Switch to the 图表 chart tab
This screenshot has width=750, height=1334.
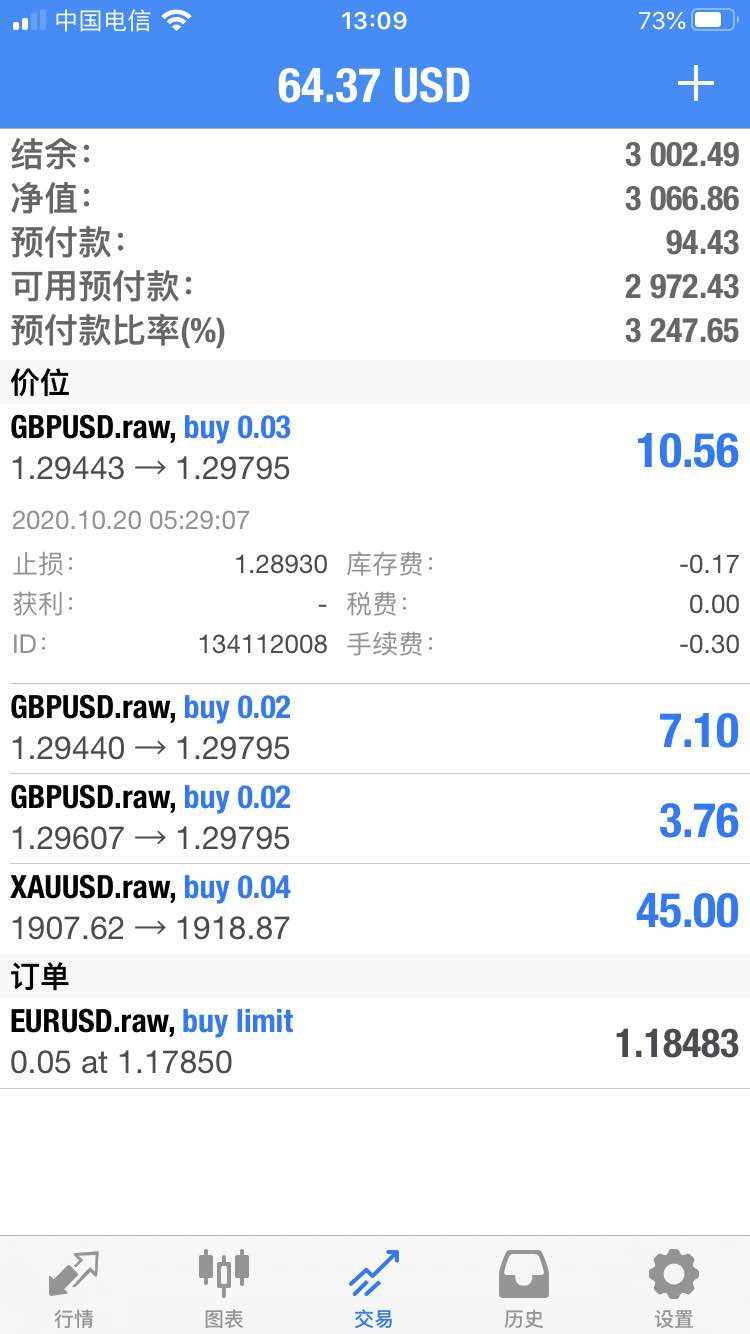tap(224, 1288)
